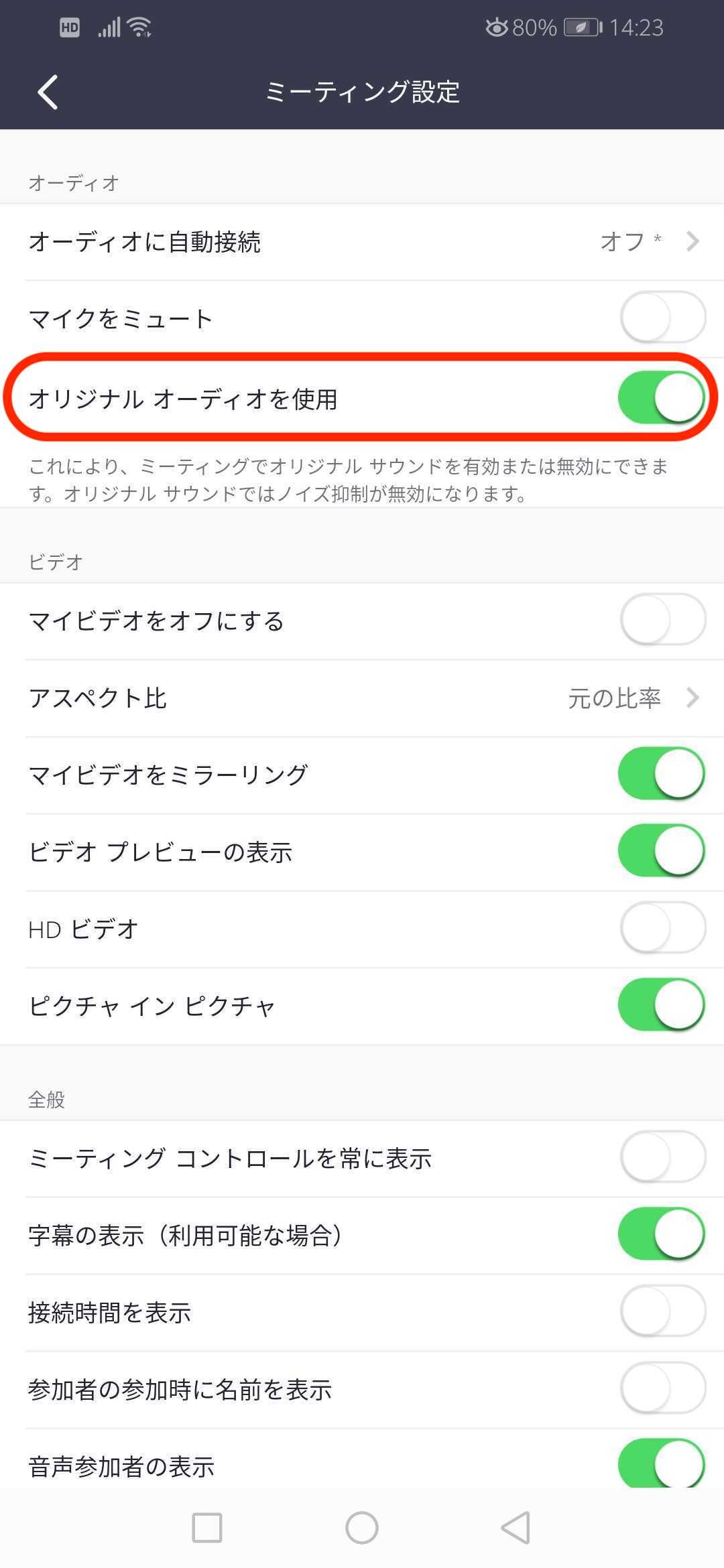
Task: Disable マイビデオをミラーリング
Action: point(662,774)
